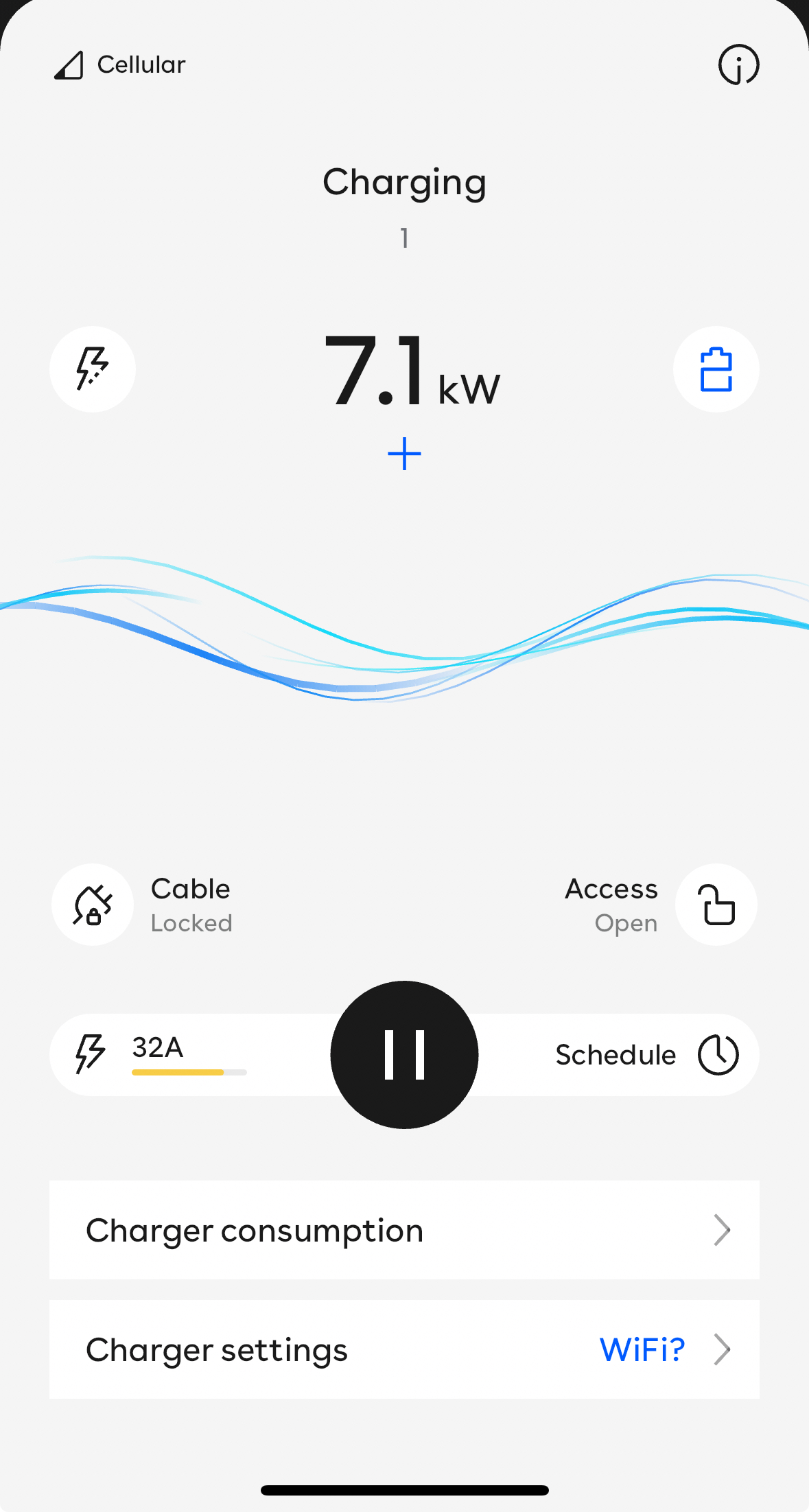Image resolution: width=809 pixels, height=1512 pixels.
Task: Open the charging Schedule
Action: pos(647,1055)
